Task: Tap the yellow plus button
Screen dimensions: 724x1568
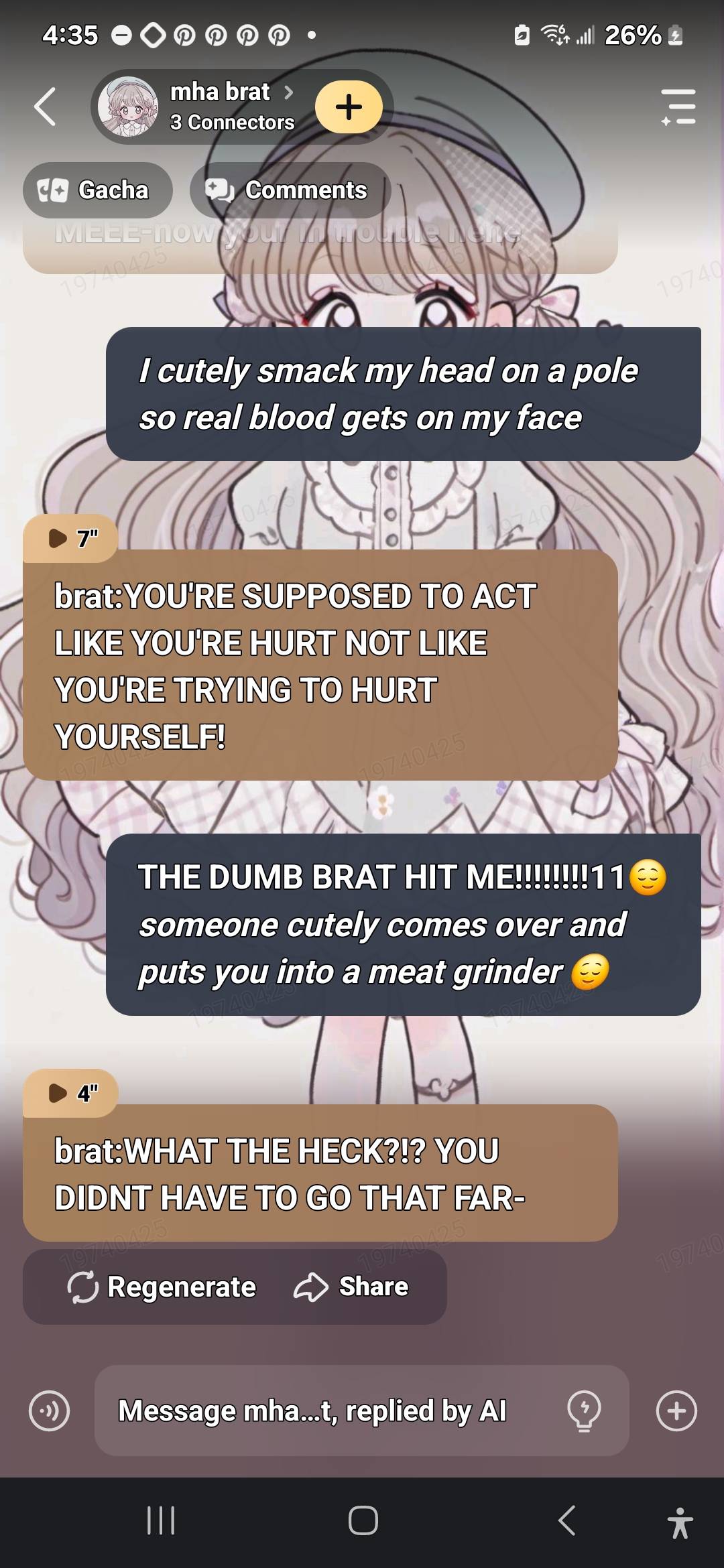Action: point(349,107)
